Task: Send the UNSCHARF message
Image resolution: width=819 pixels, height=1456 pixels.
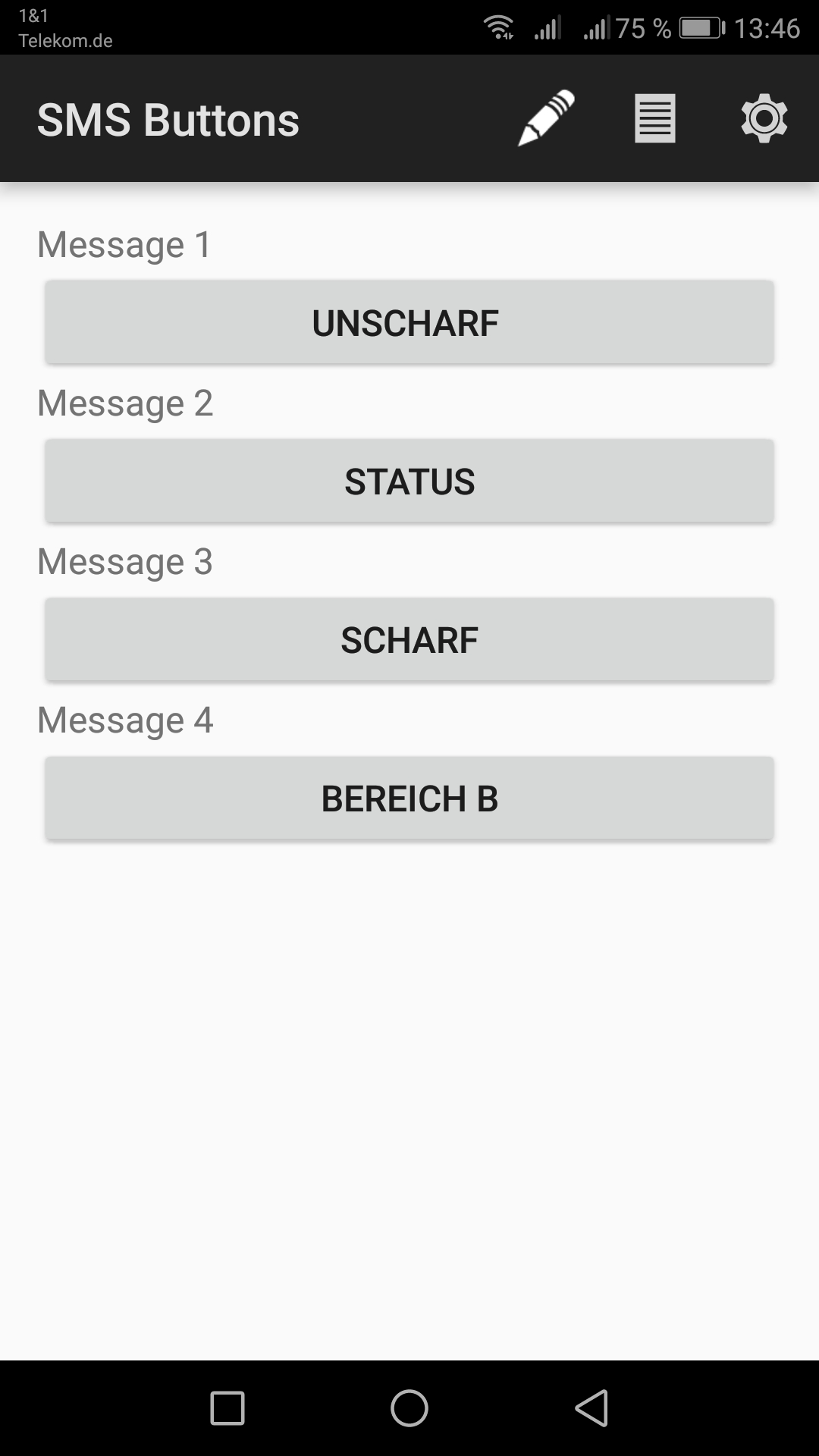Action: click(409, 323)
